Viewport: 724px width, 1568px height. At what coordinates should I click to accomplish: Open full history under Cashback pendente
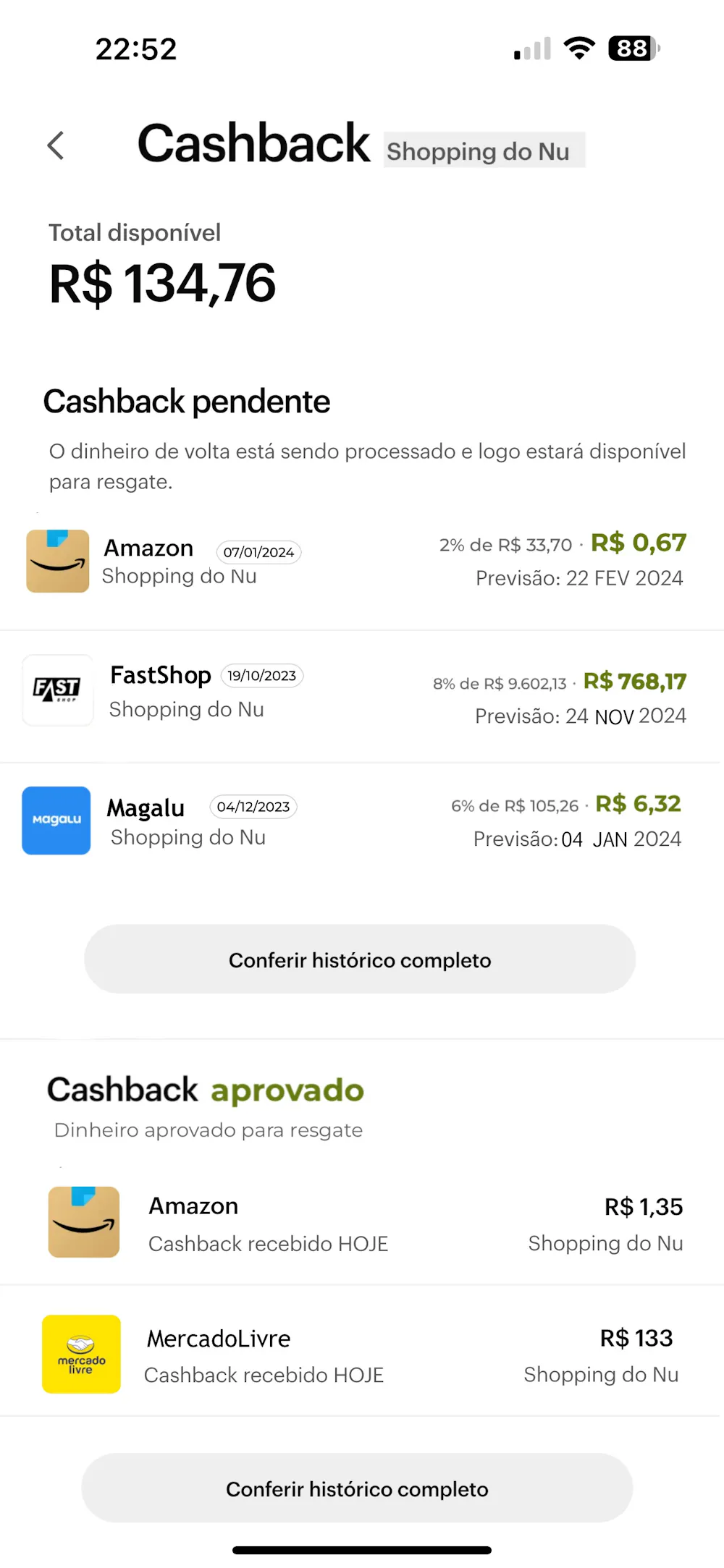click(360, 959)
